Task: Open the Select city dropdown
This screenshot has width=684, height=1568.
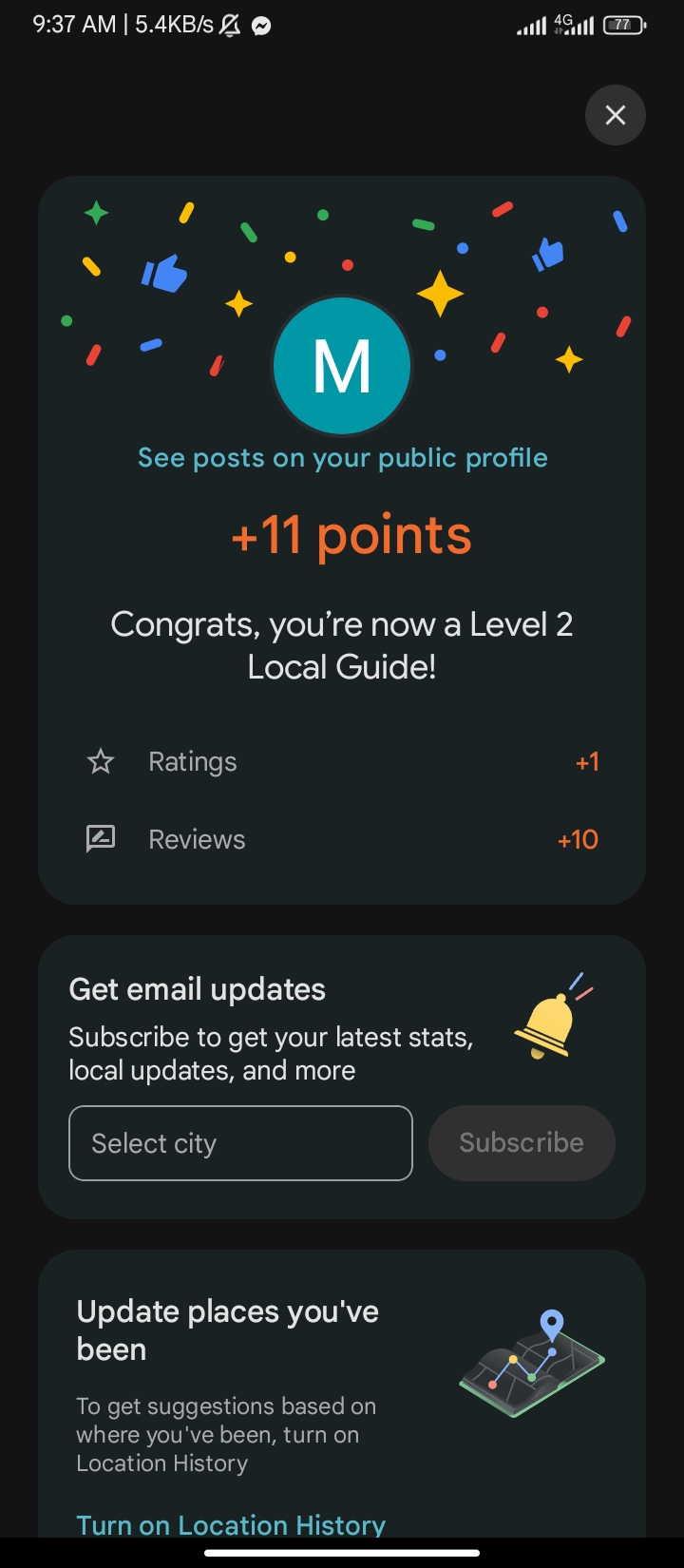Action: tap(240, 1143)
